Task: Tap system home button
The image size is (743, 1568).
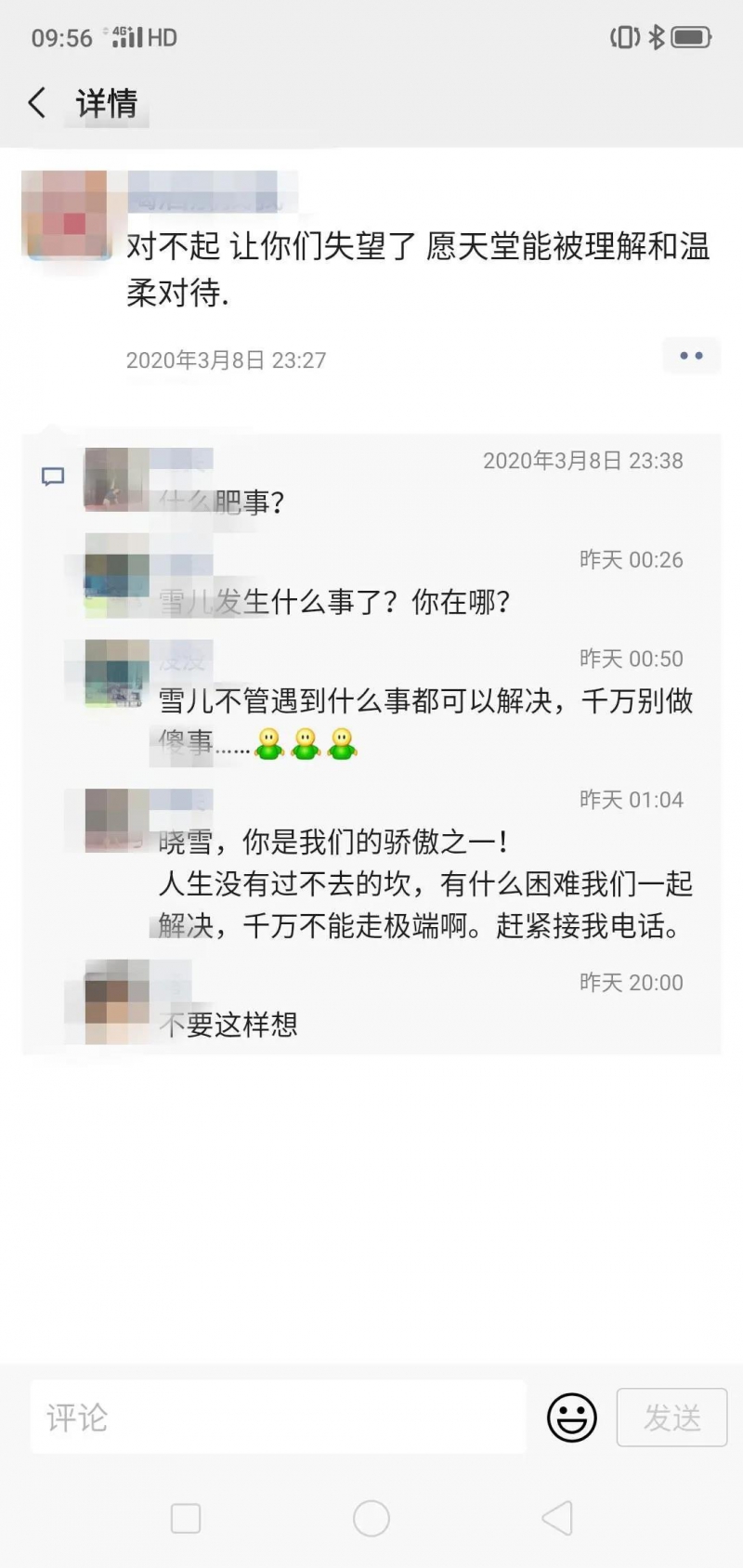Action: 371,1519
